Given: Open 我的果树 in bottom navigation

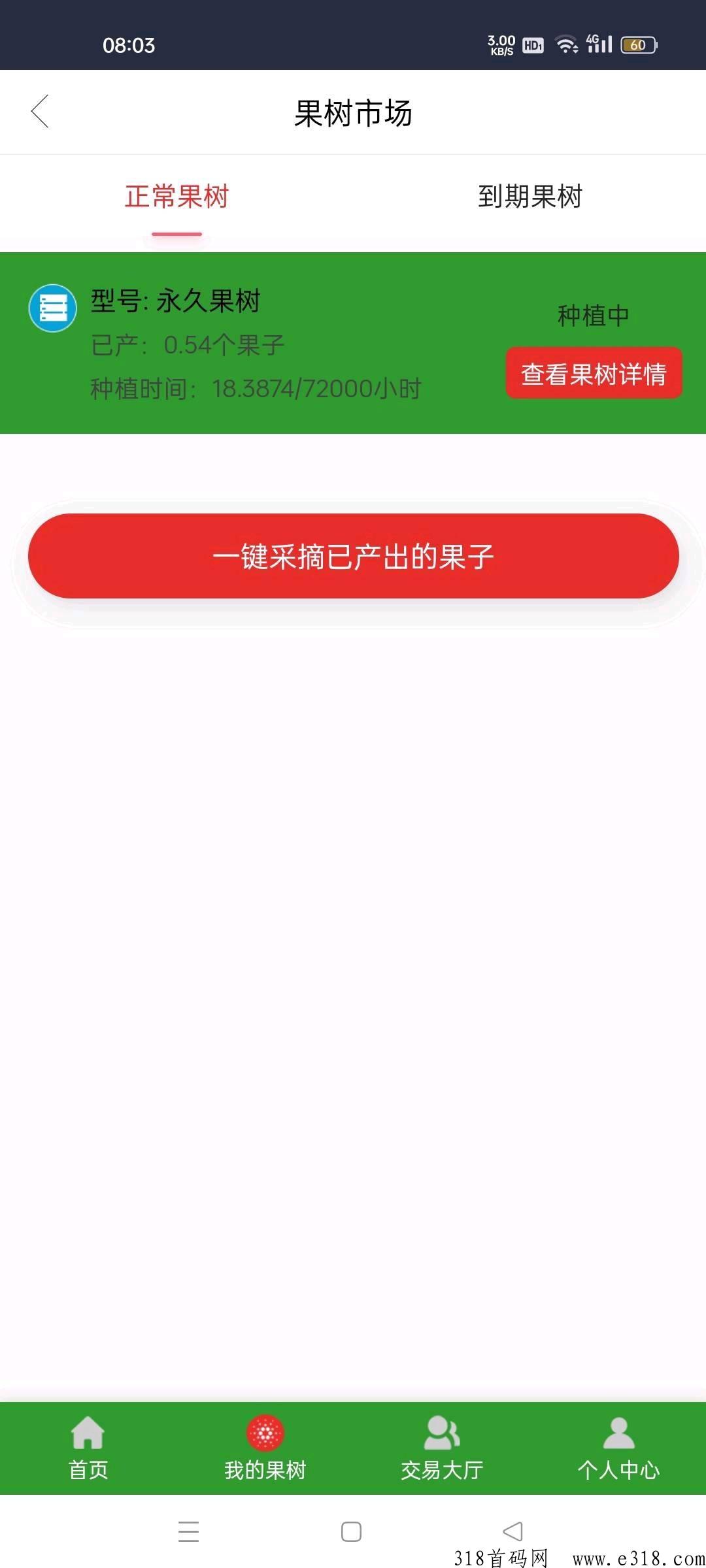Looking at the screenshot, I should [x=265, y=1448].
